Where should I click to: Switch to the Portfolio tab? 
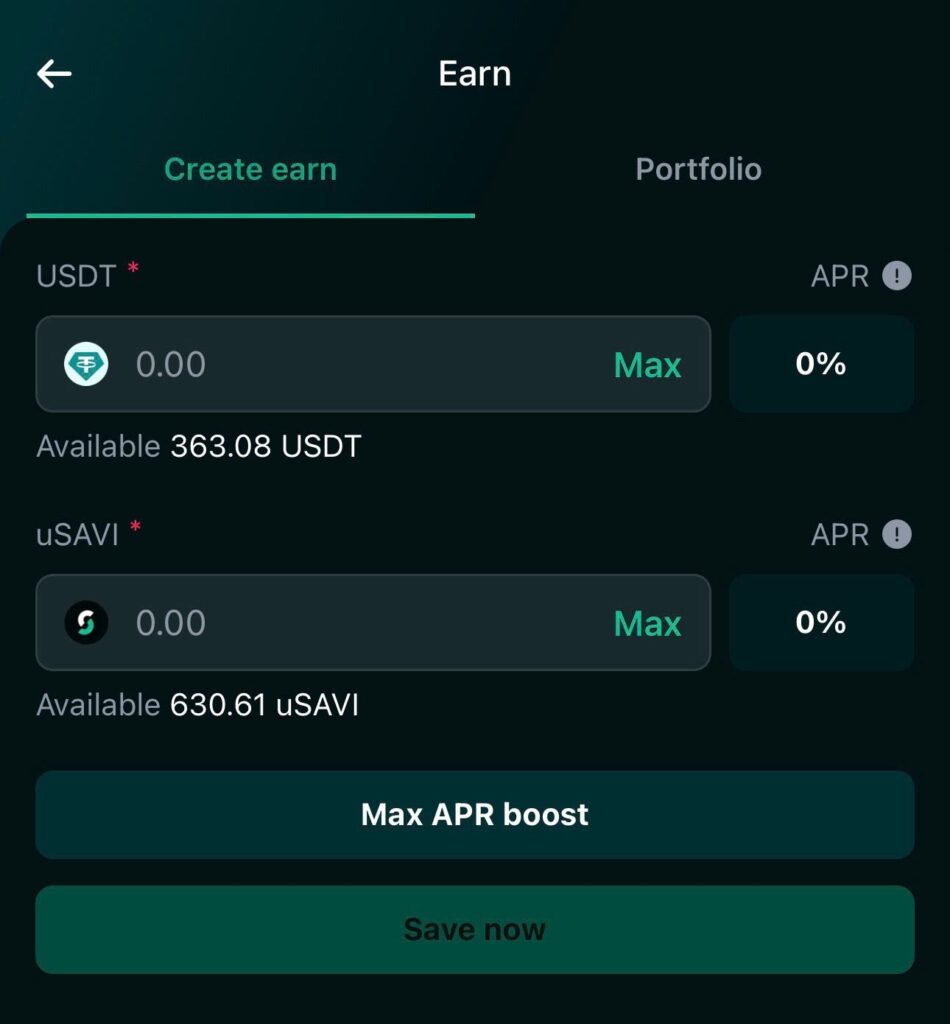698,170
